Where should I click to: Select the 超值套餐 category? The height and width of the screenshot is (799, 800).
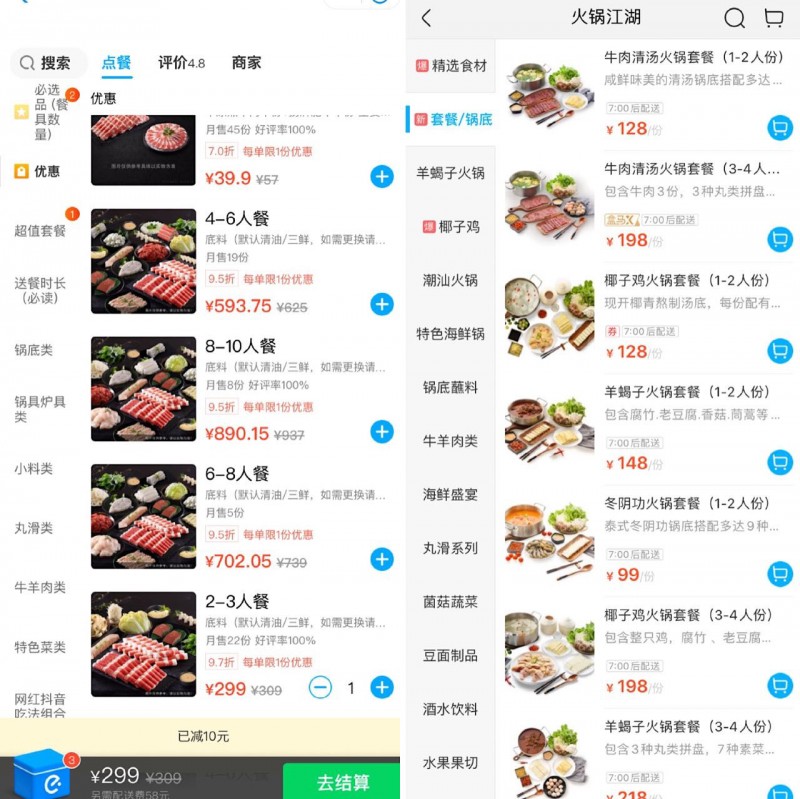(40, 231)
